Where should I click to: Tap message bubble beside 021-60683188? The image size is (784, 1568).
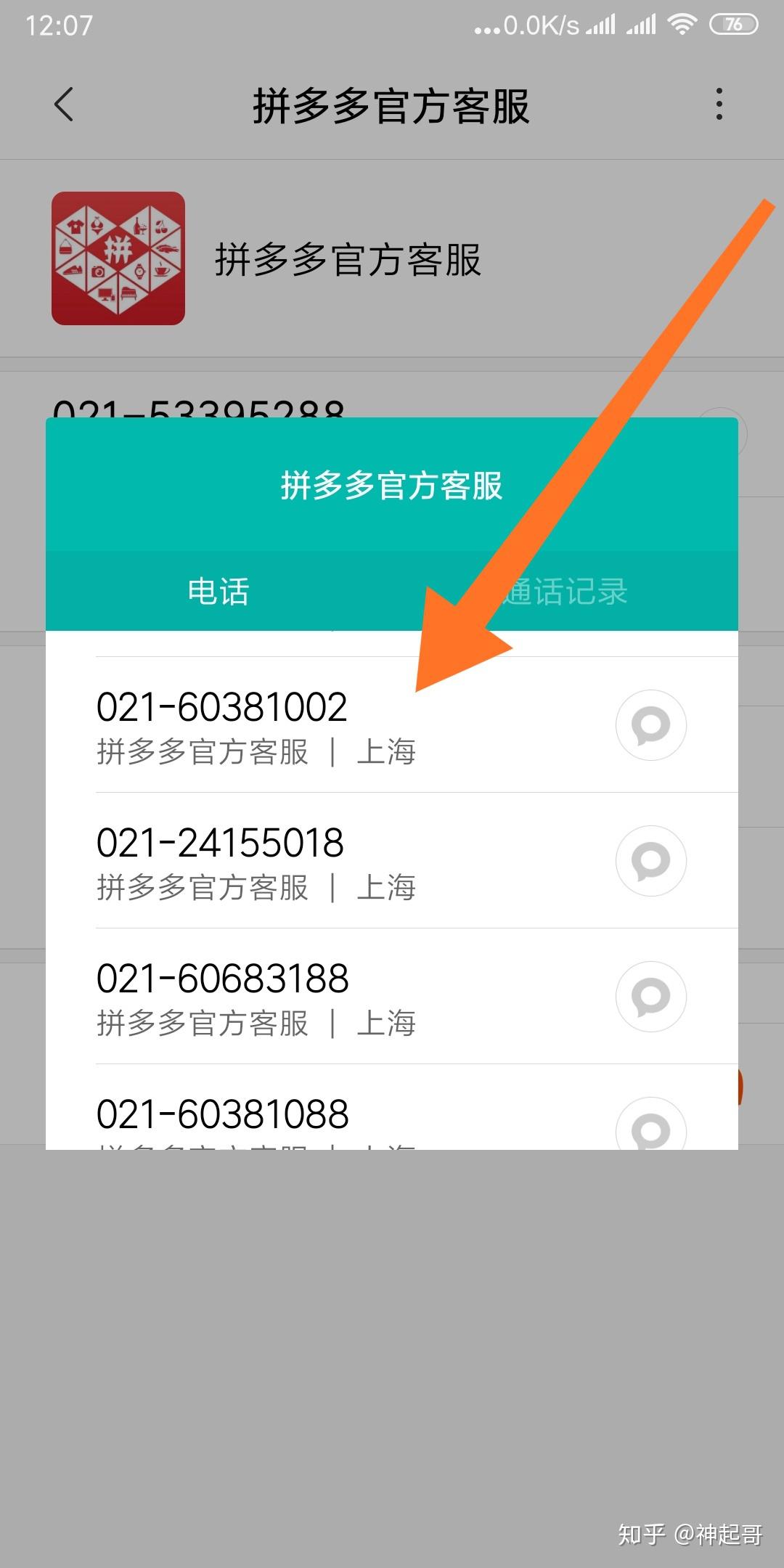650,997
